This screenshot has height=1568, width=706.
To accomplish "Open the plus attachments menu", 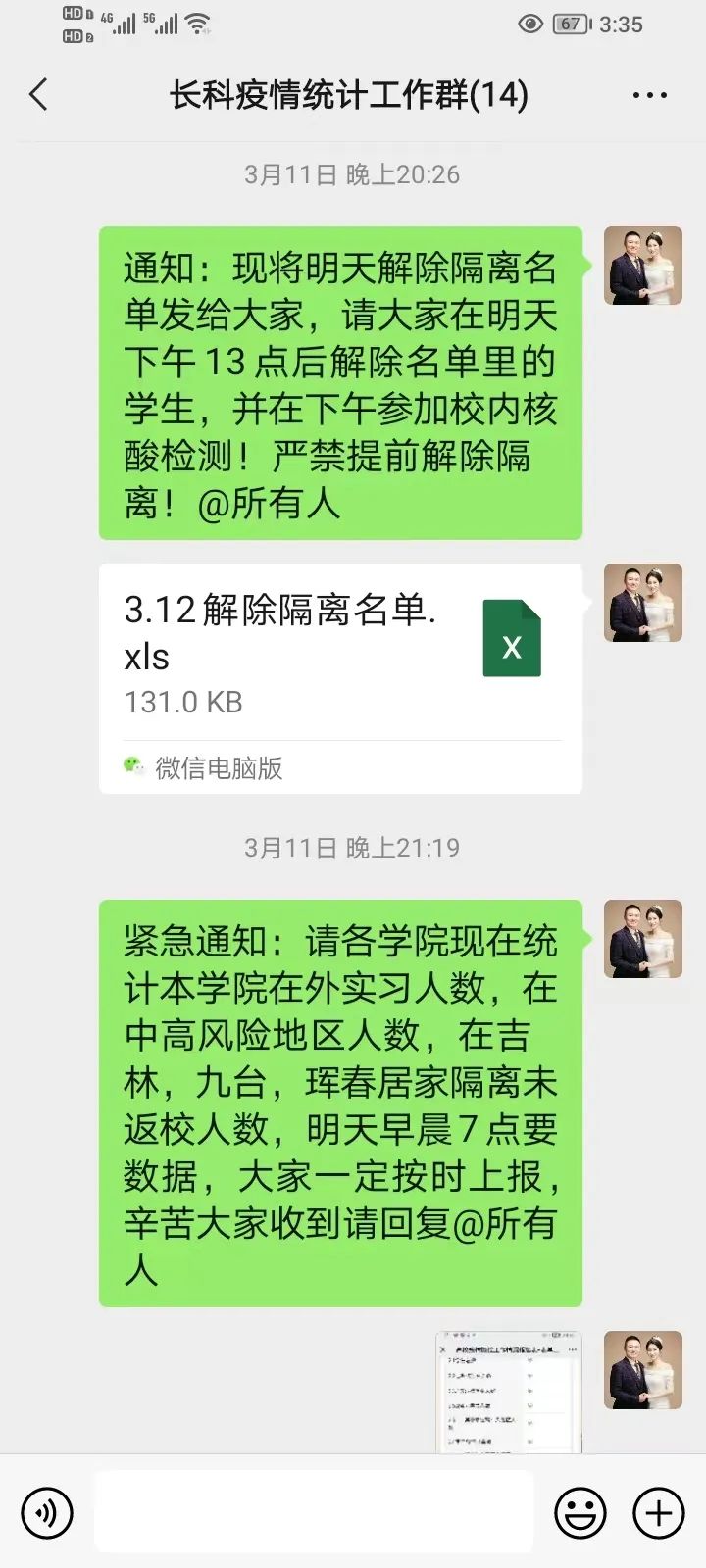I will pos(658,1512).
